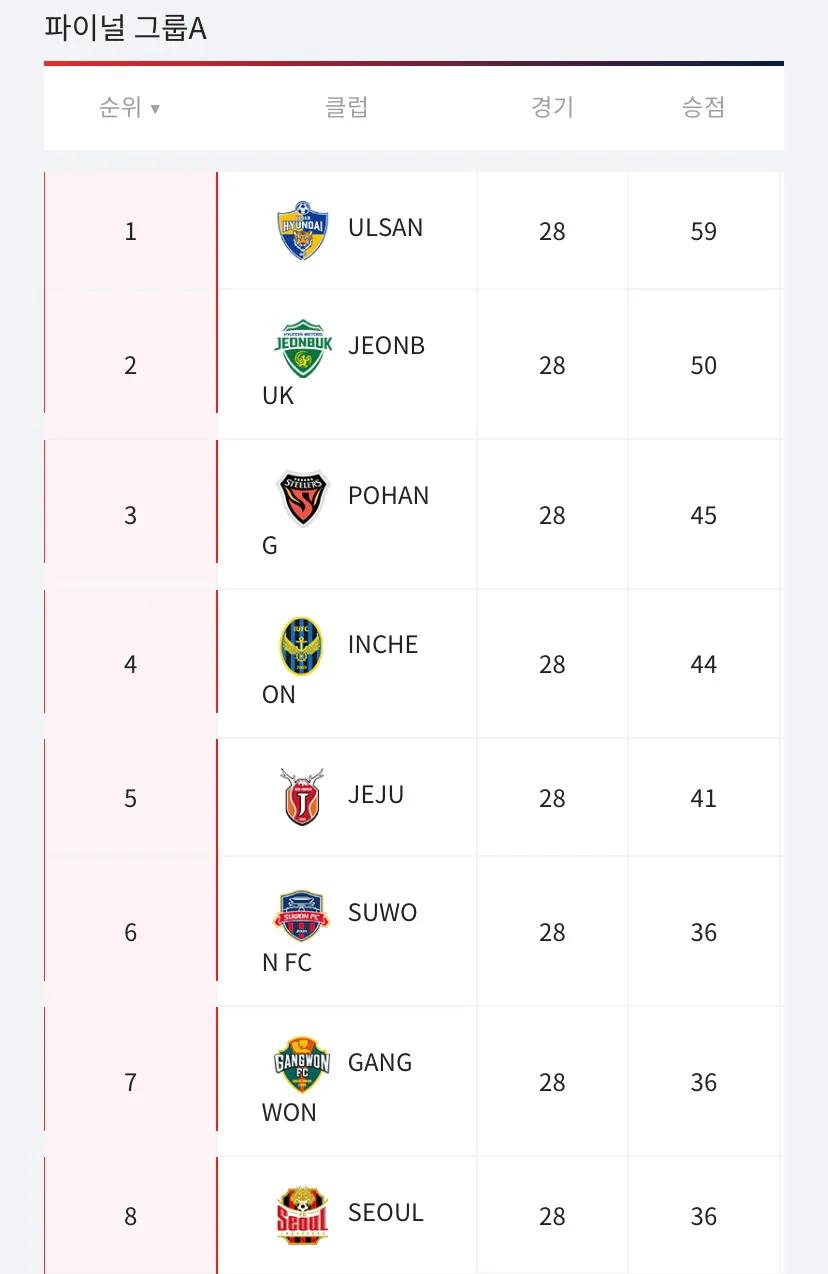Select the row showing POHANG with 45 points

(x=414, y=514)
